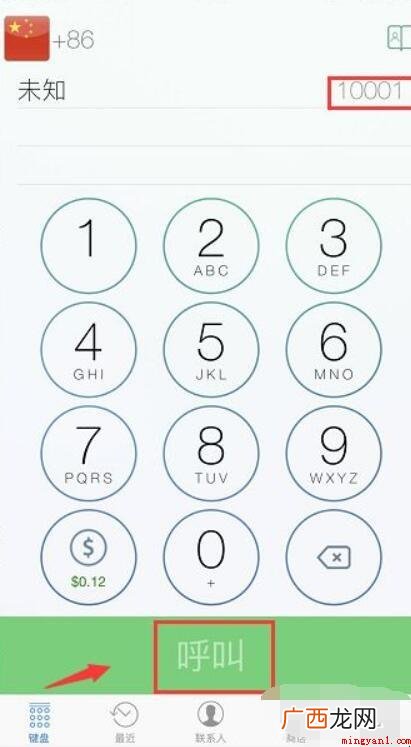Dial digit 1 on the keypad
Screen dimensions: 411x747
[89, 247]
